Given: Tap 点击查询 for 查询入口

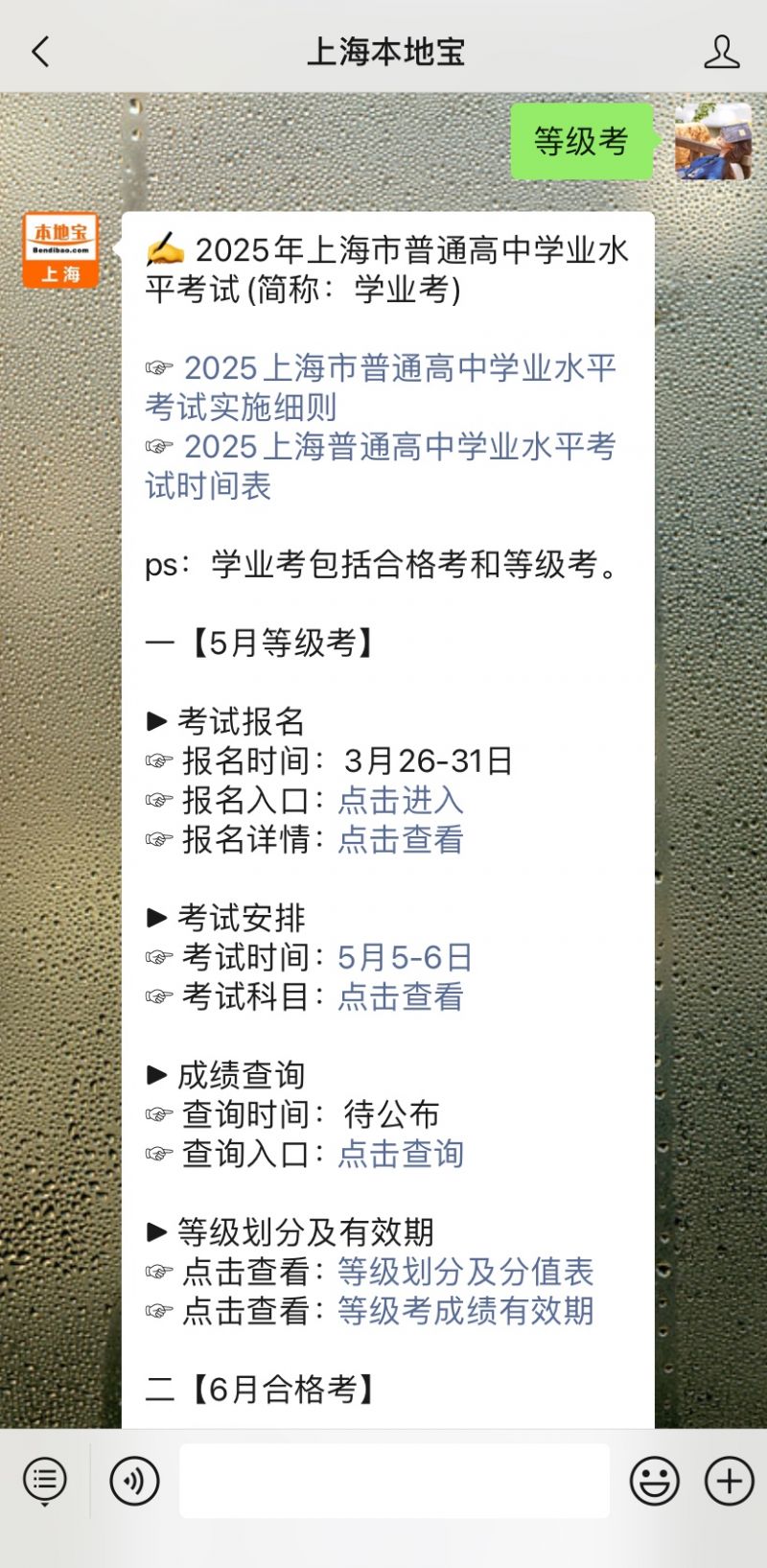Looking at the screenshot, I should tap(401, 1154).
